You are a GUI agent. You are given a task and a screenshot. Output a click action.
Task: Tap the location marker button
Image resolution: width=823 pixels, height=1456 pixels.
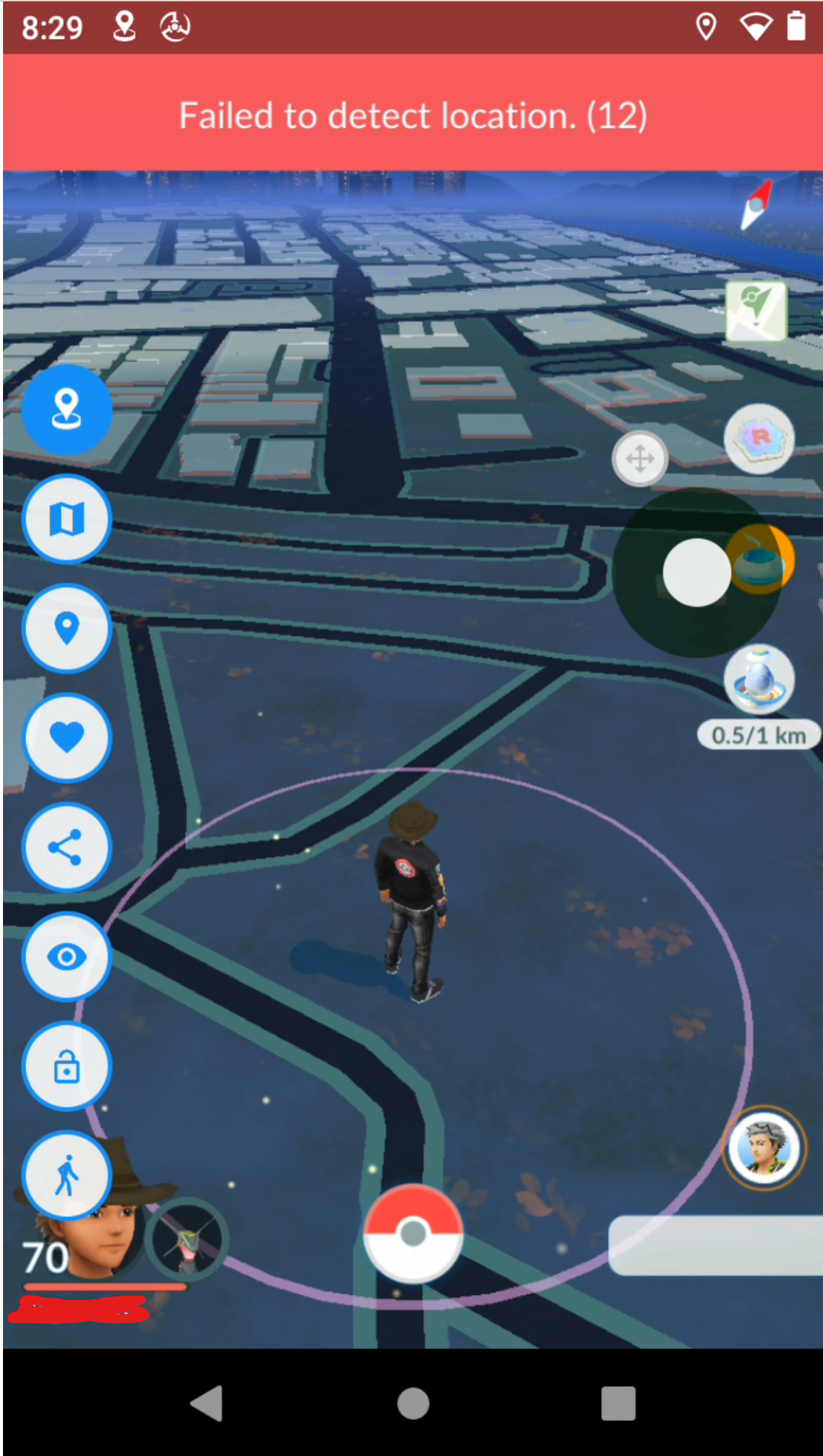point(67,628)
